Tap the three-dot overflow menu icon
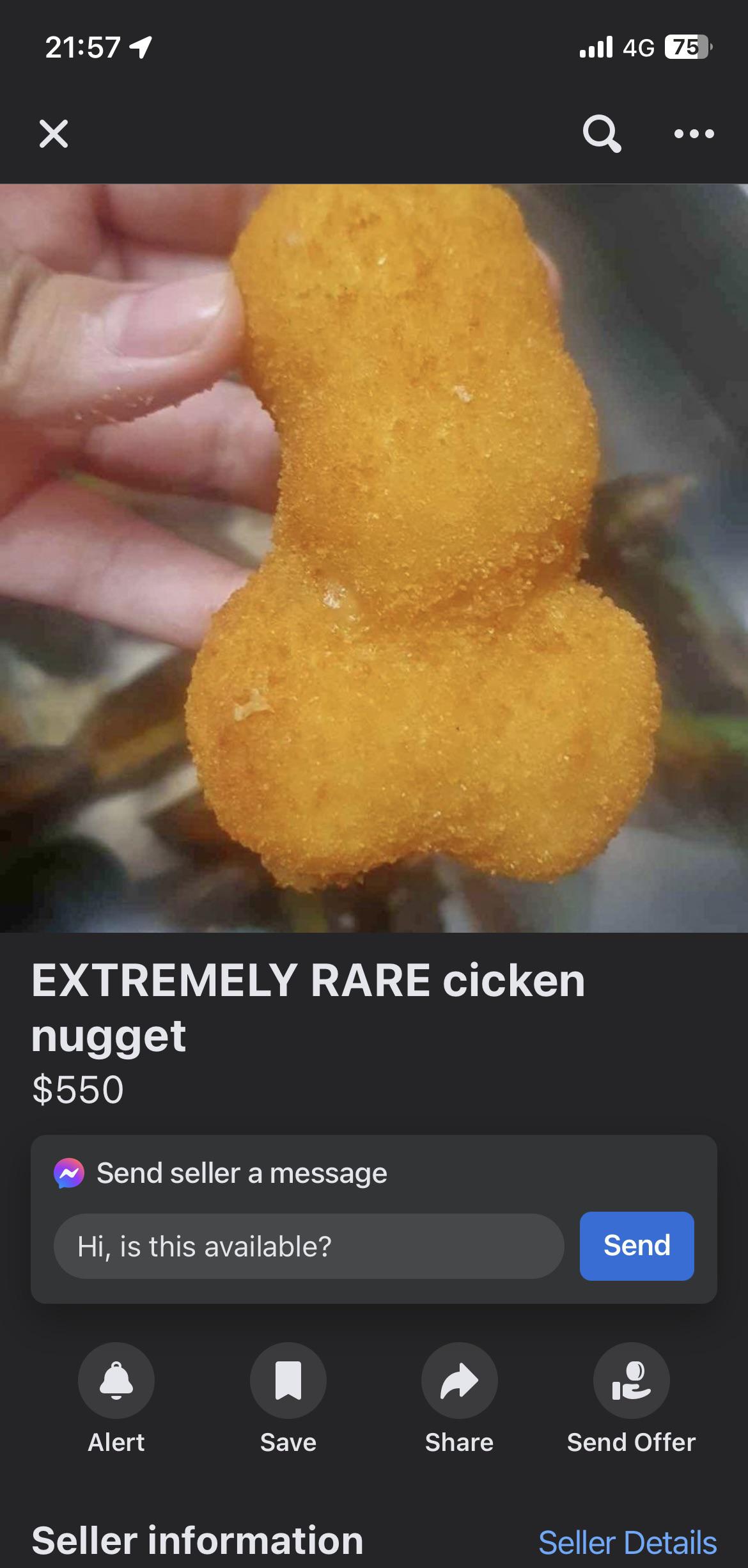748x1568 pixels. pos(696,134)
